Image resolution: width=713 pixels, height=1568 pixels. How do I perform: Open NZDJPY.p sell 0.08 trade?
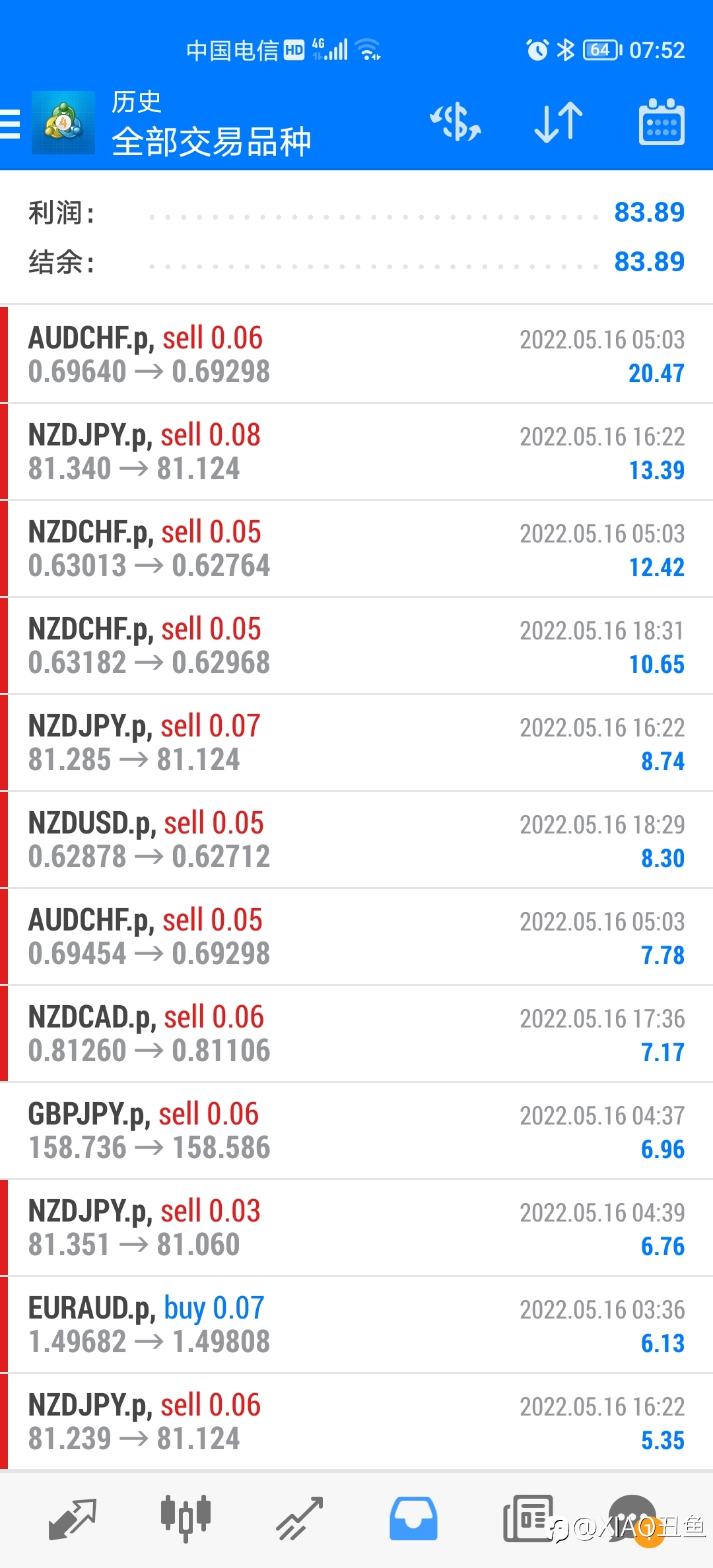(x=356, y=451)
